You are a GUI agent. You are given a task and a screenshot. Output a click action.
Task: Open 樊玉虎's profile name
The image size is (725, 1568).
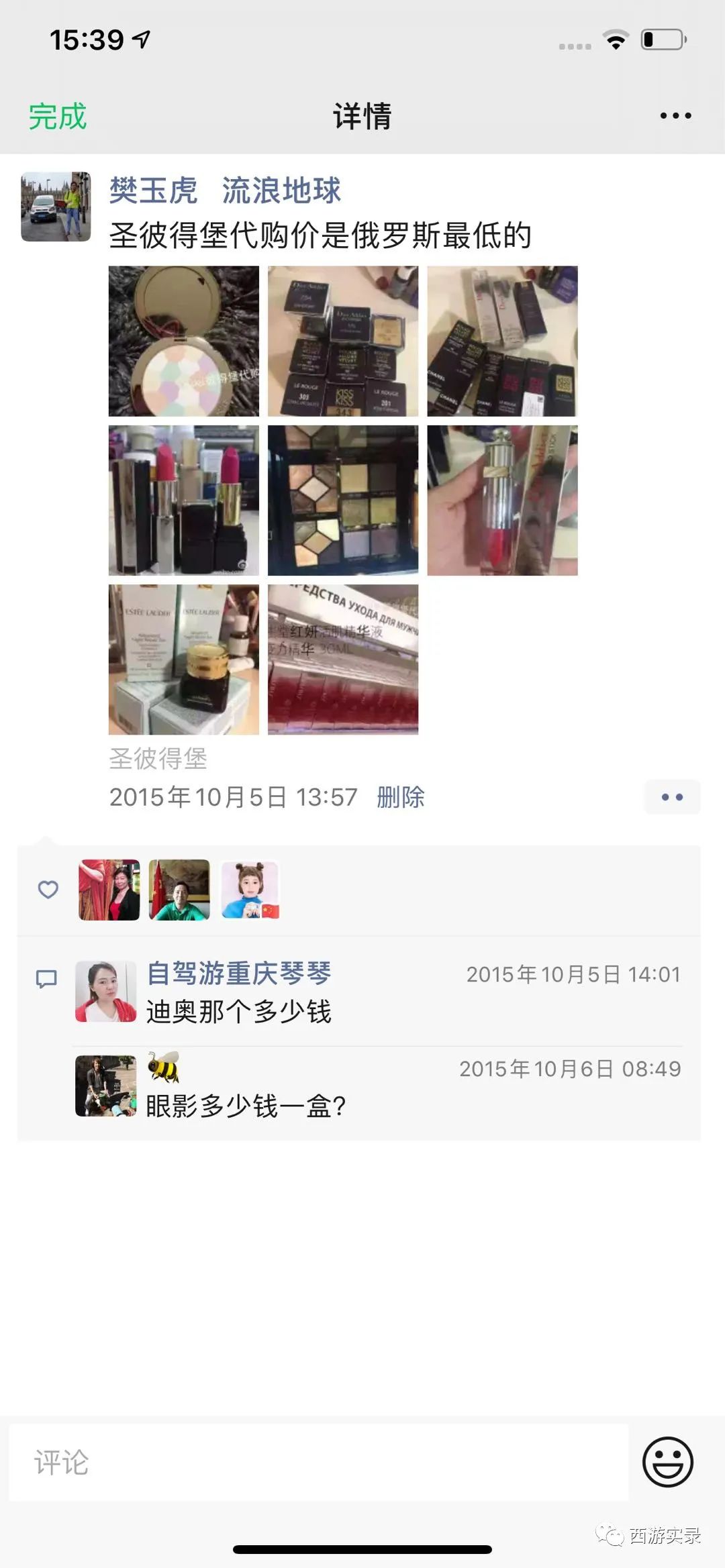pyautogui.click(x=151, y=190)
